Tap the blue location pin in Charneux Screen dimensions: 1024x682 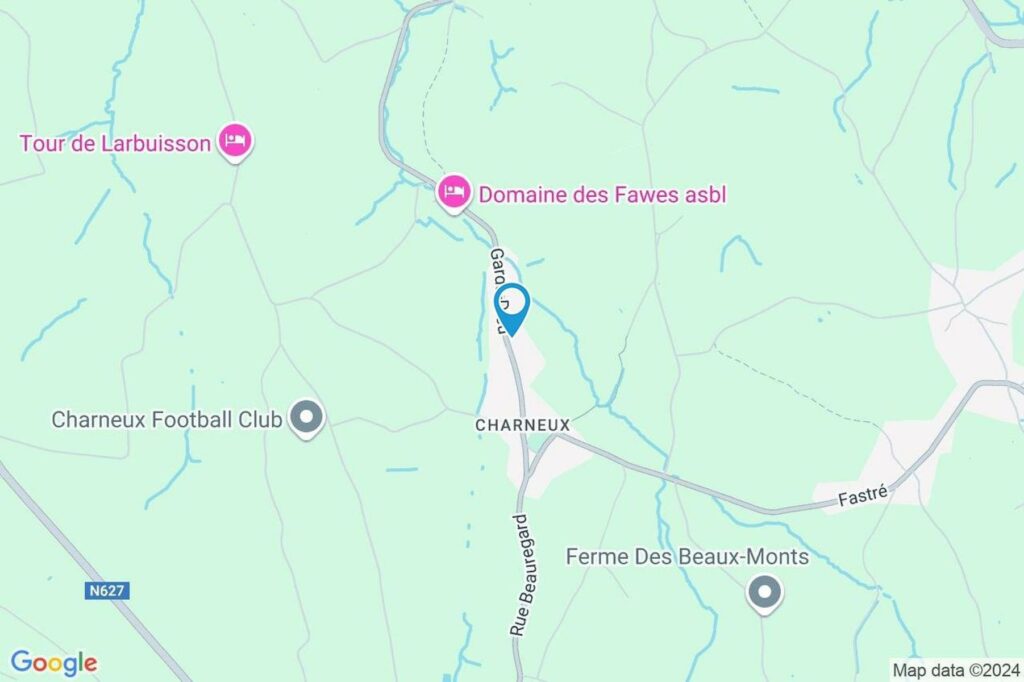point(512,306)
